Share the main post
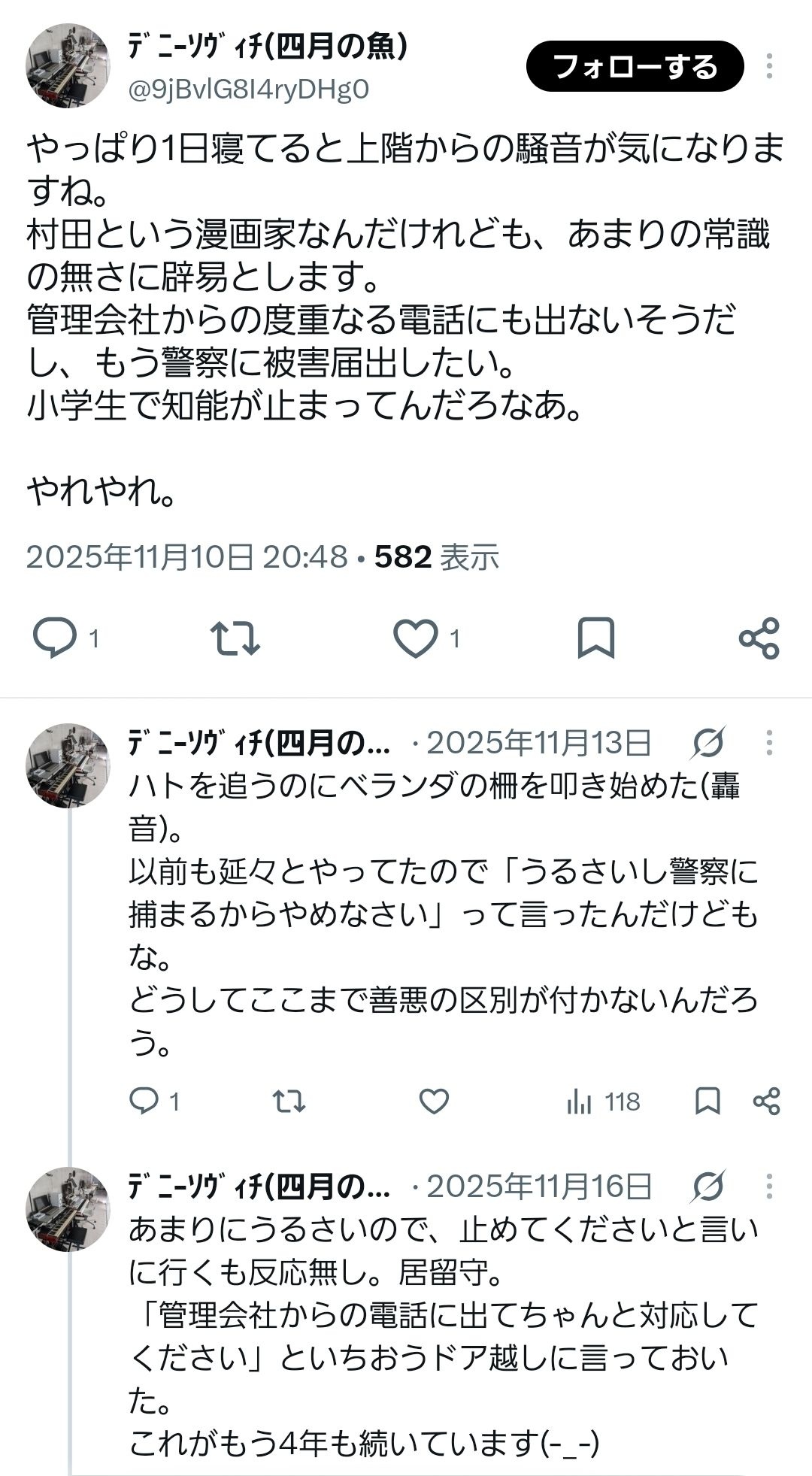 pyautogui.click(x=759, y=638)
